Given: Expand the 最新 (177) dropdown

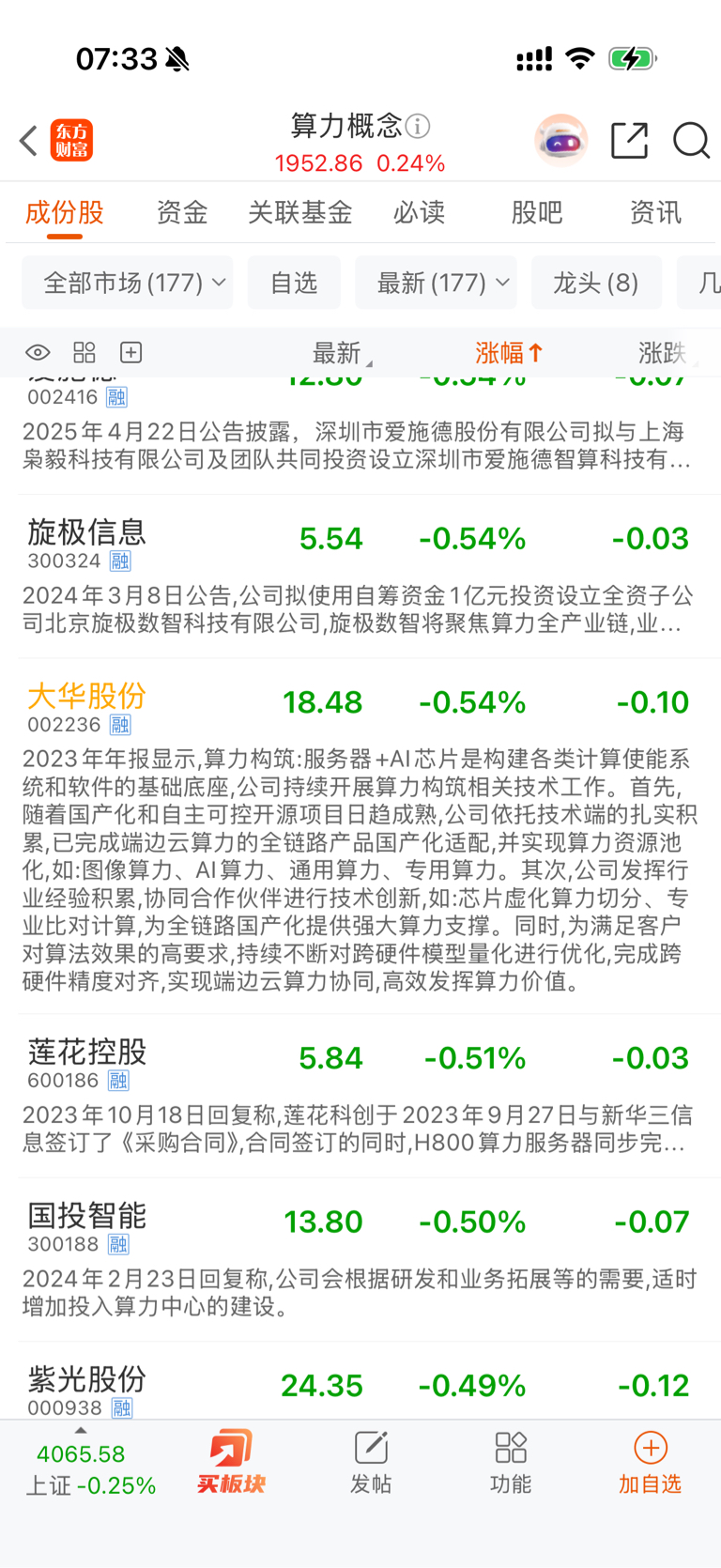Looking at the screenshot, I should 436,283.
